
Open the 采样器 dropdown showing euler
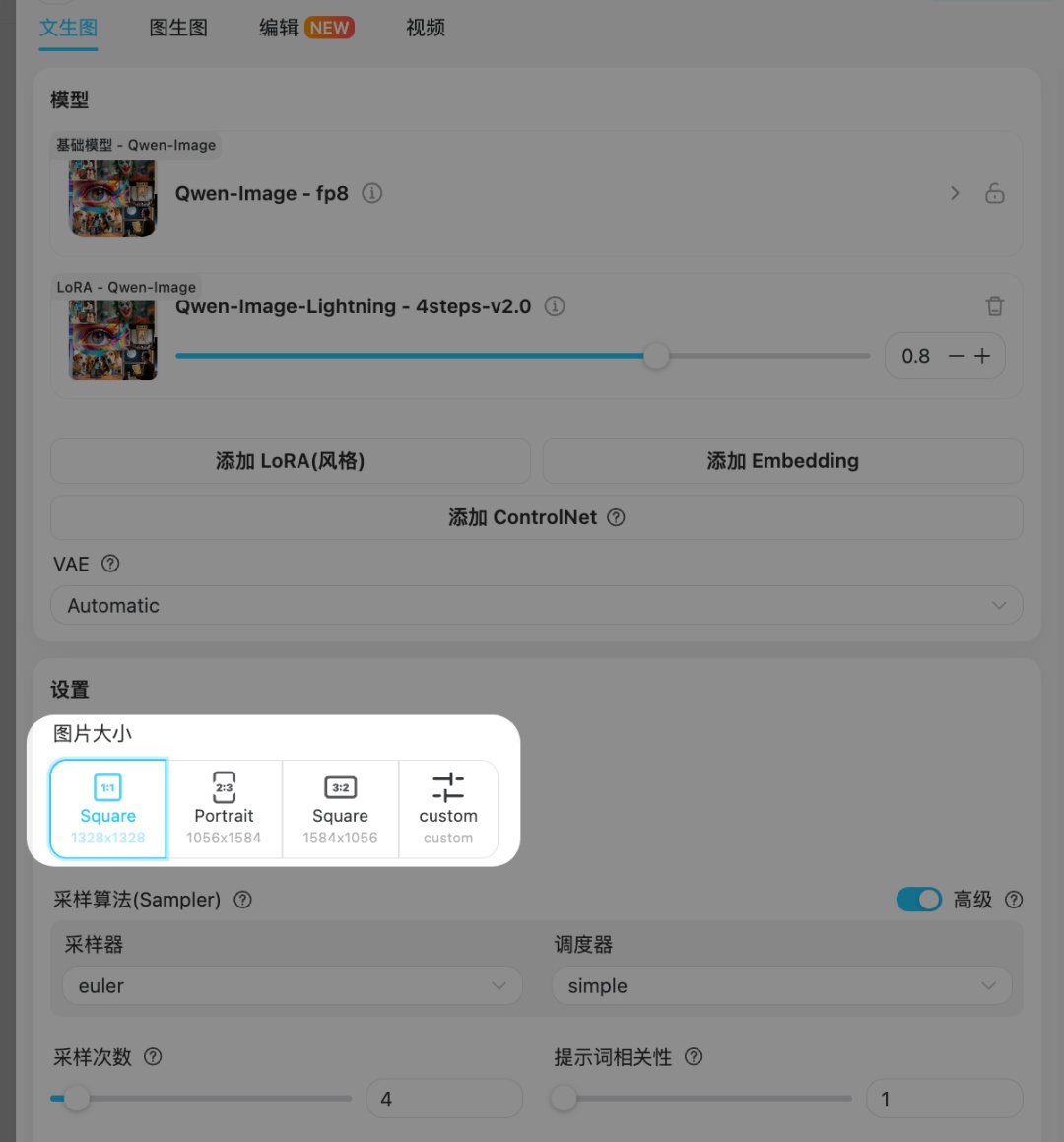[292, 986]
